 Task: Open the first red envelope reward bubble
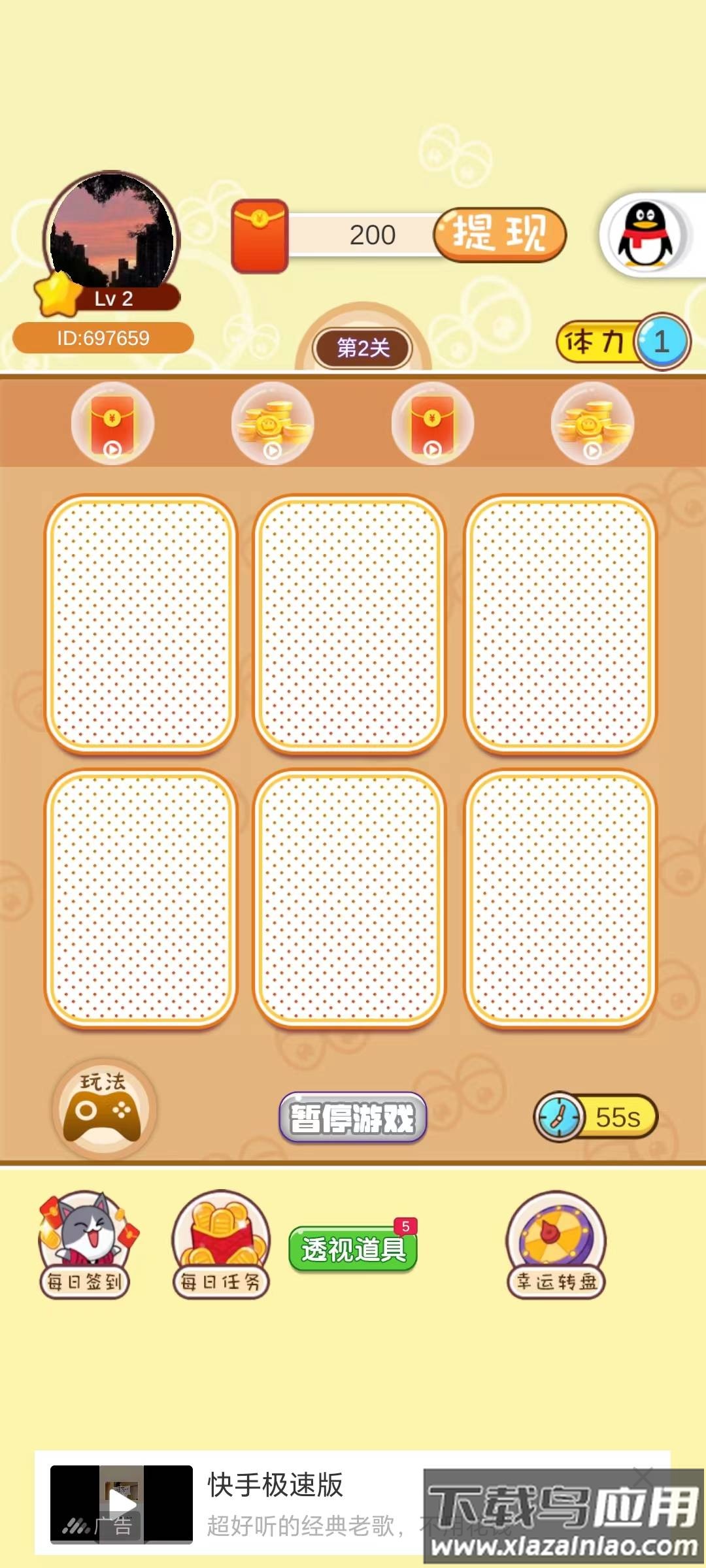112,423
